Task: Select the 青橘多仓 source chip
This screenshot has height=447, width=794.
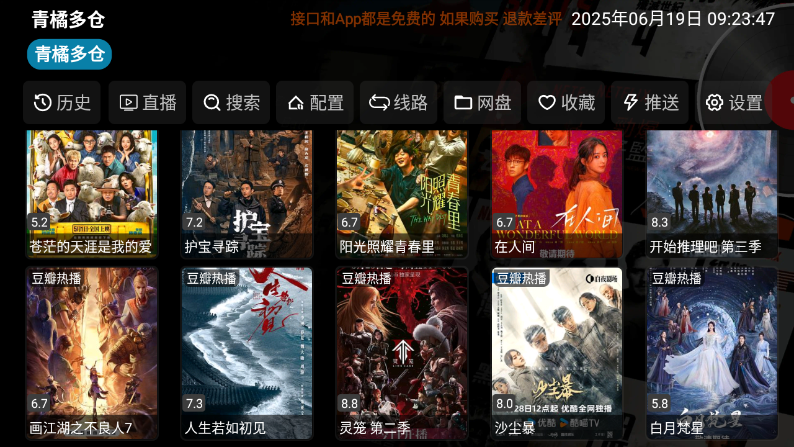Action: [x=69, y=54]
